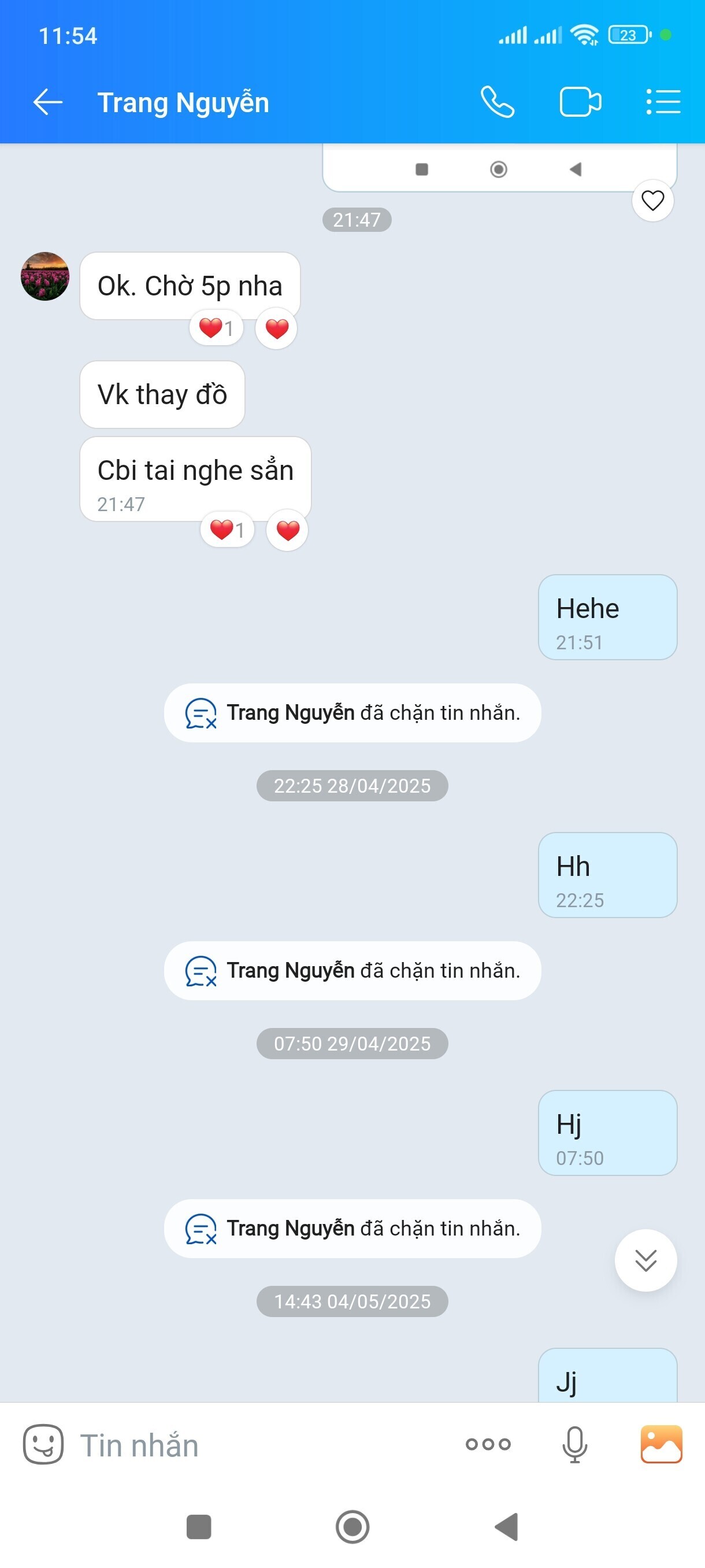Open system recent apps
This screenshot has width=705, height=1568.
click(x=199, y=1526)
